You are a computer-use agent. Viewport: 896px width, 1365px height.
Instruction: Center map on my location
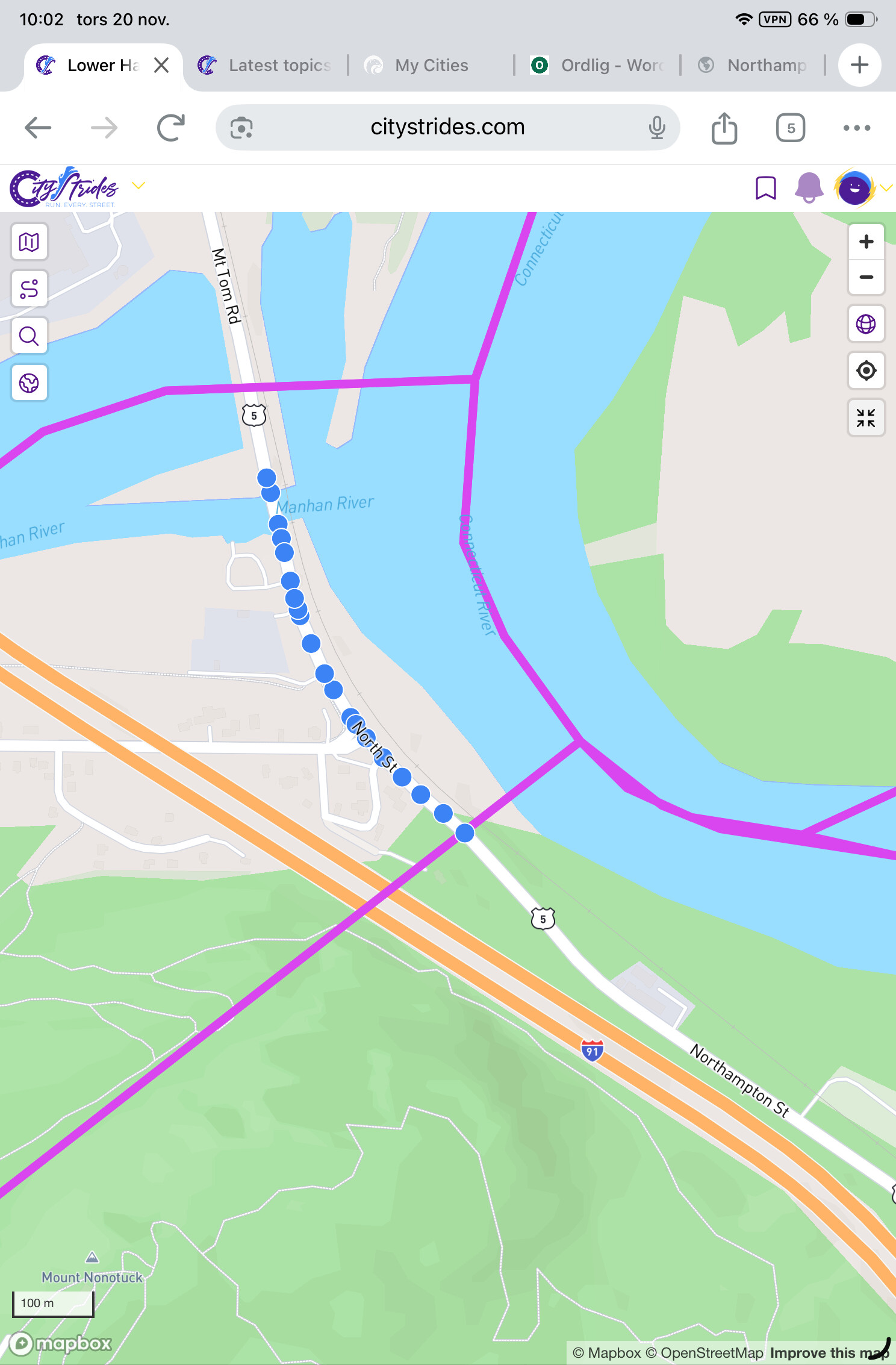pos(866,370)
